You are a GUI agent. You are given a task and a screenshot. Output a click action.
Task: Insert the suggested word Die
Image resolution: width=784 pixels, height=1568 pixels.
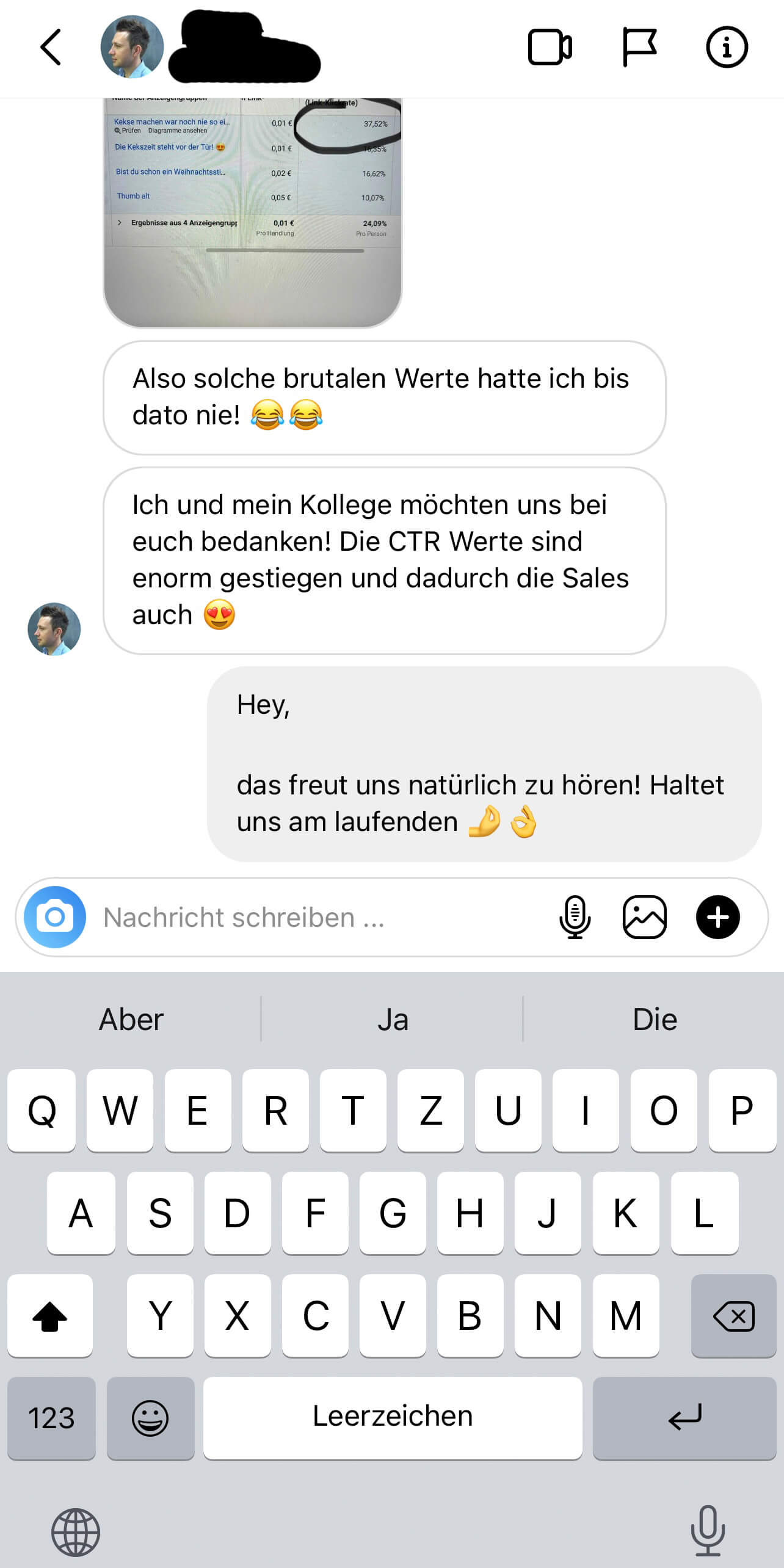click(655, 1019)
